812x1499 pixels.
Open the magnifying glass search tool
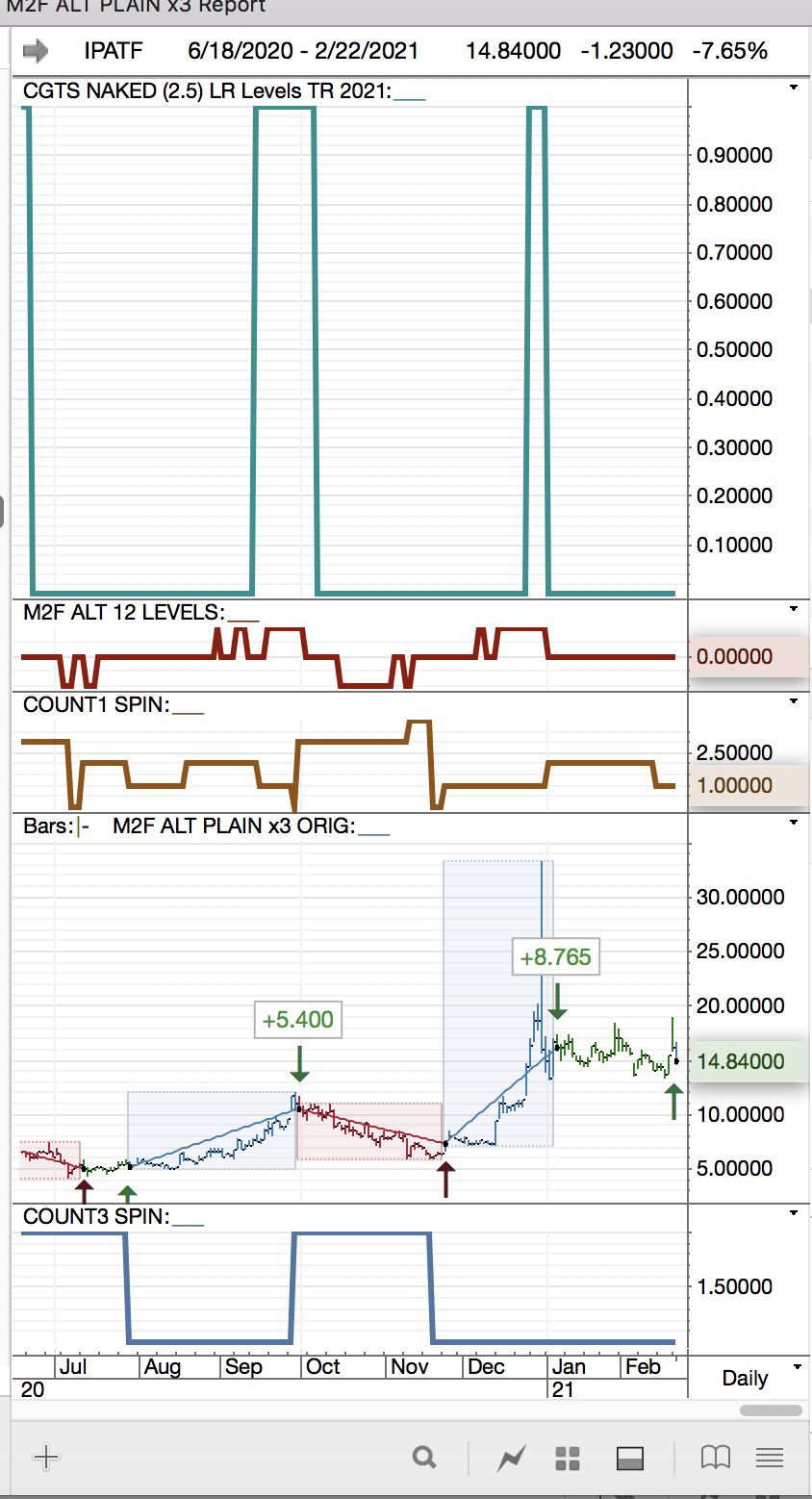click(x=424, y=1458)
